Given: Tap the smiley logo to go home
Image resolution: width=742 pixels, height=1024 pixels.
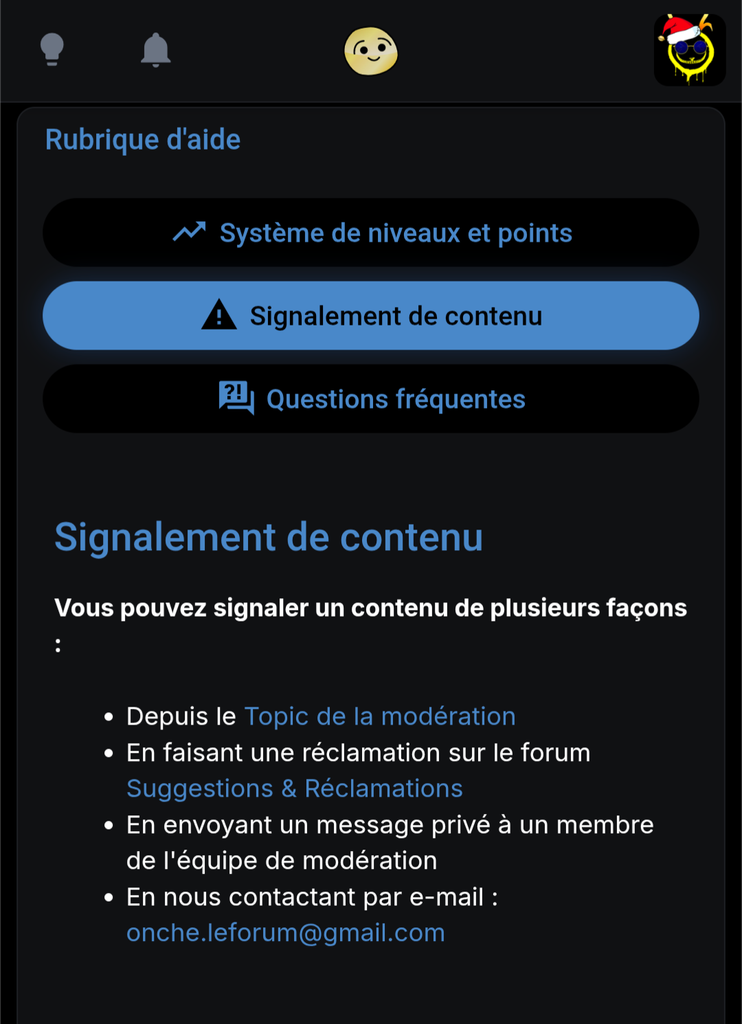Looking at the screenshot, I should click(x=371, y=51).
